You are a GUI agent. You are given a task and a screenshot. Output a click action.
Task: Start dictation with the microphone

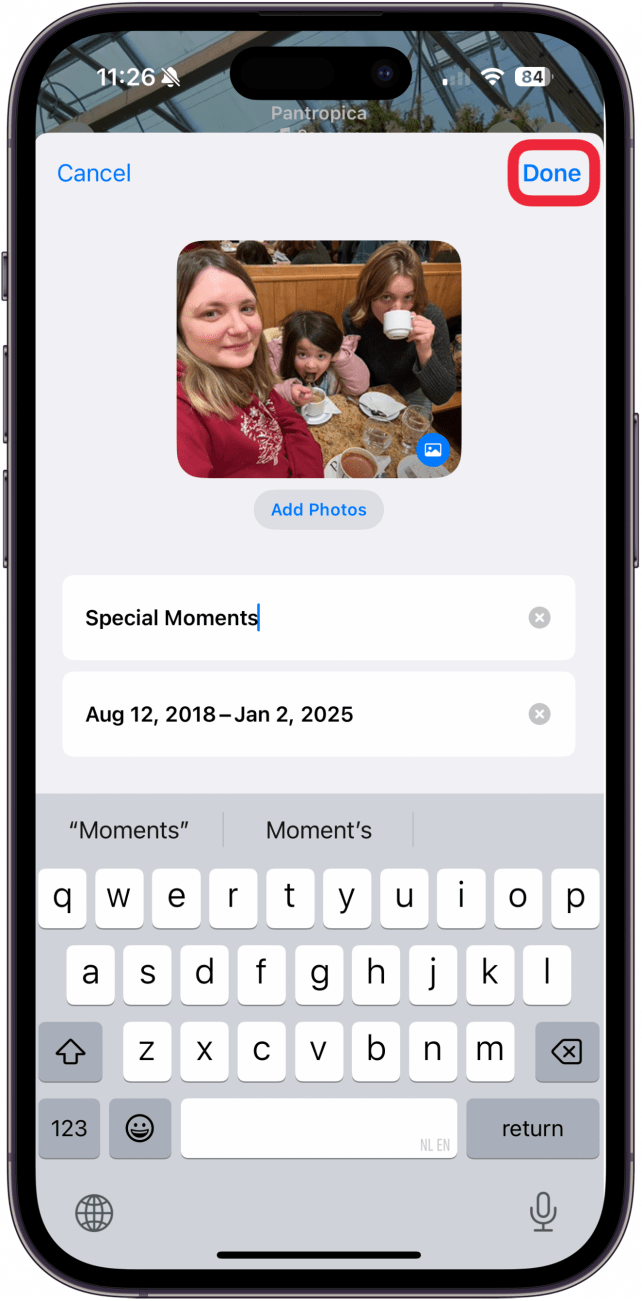tap(543, 1212)
